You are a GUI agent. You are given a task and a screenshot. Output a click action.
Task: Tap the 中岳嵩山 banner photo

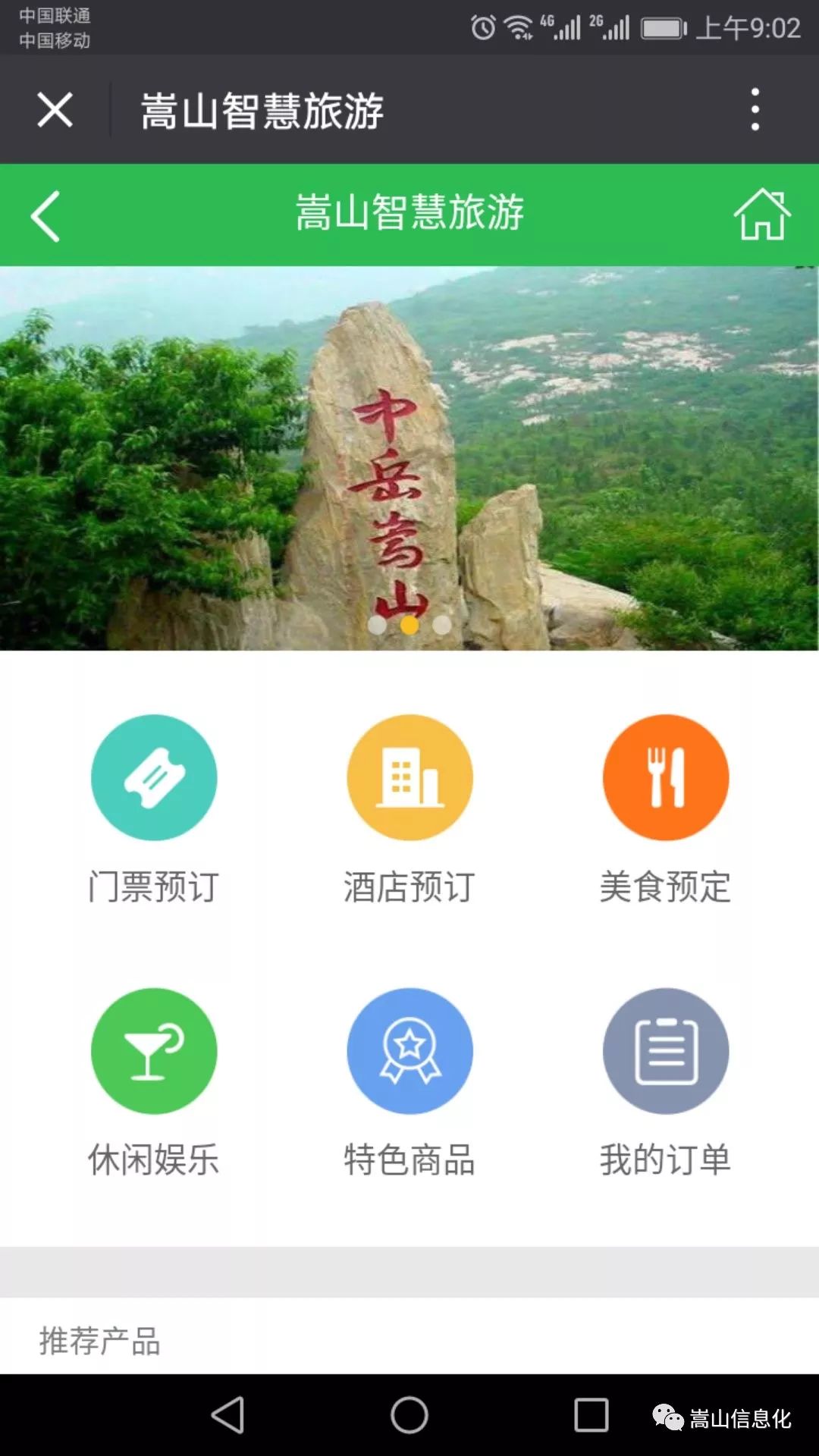point(409,455)
